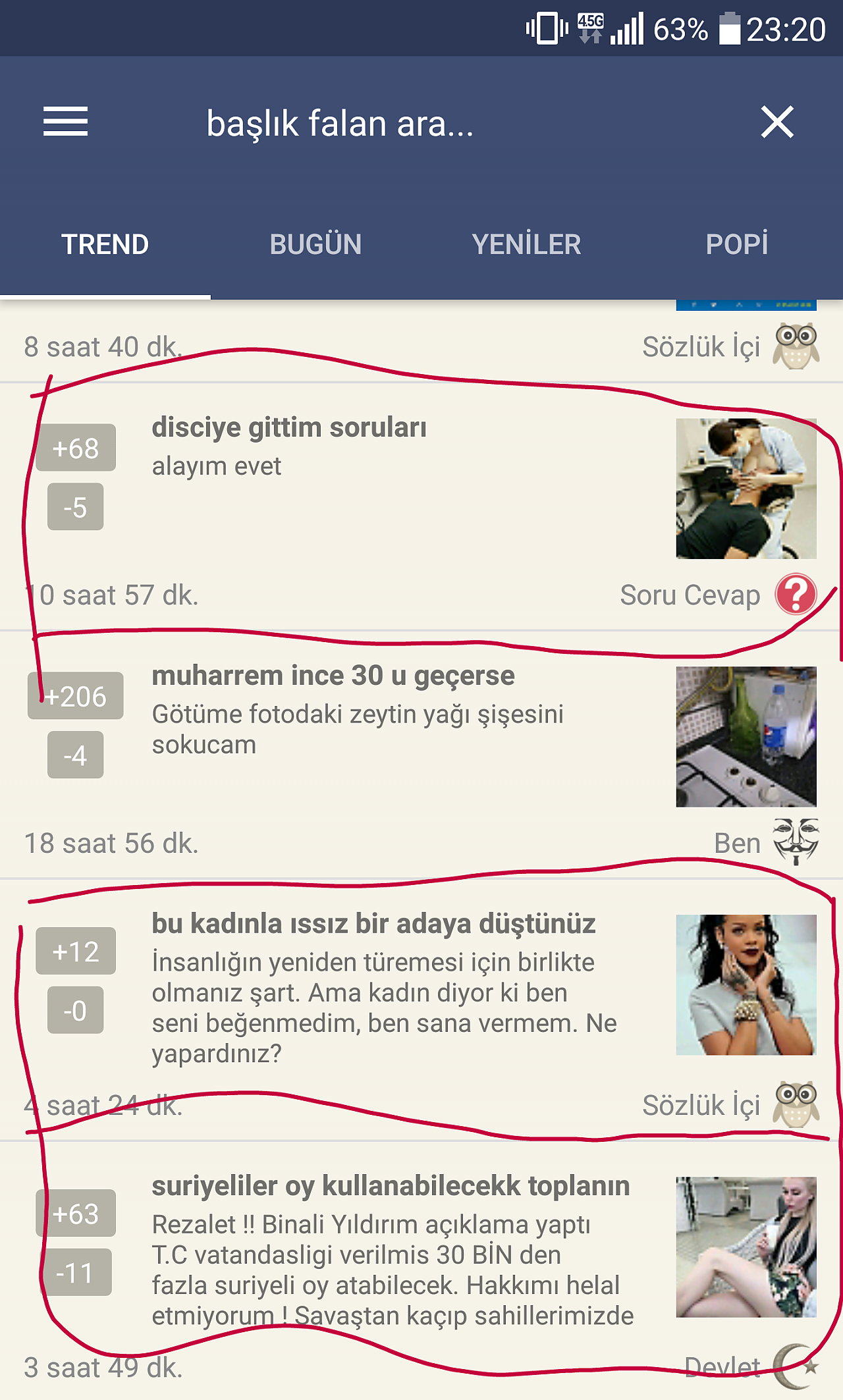
Task: Open the hamburger drawer menu
Action: tap(65, 122)
